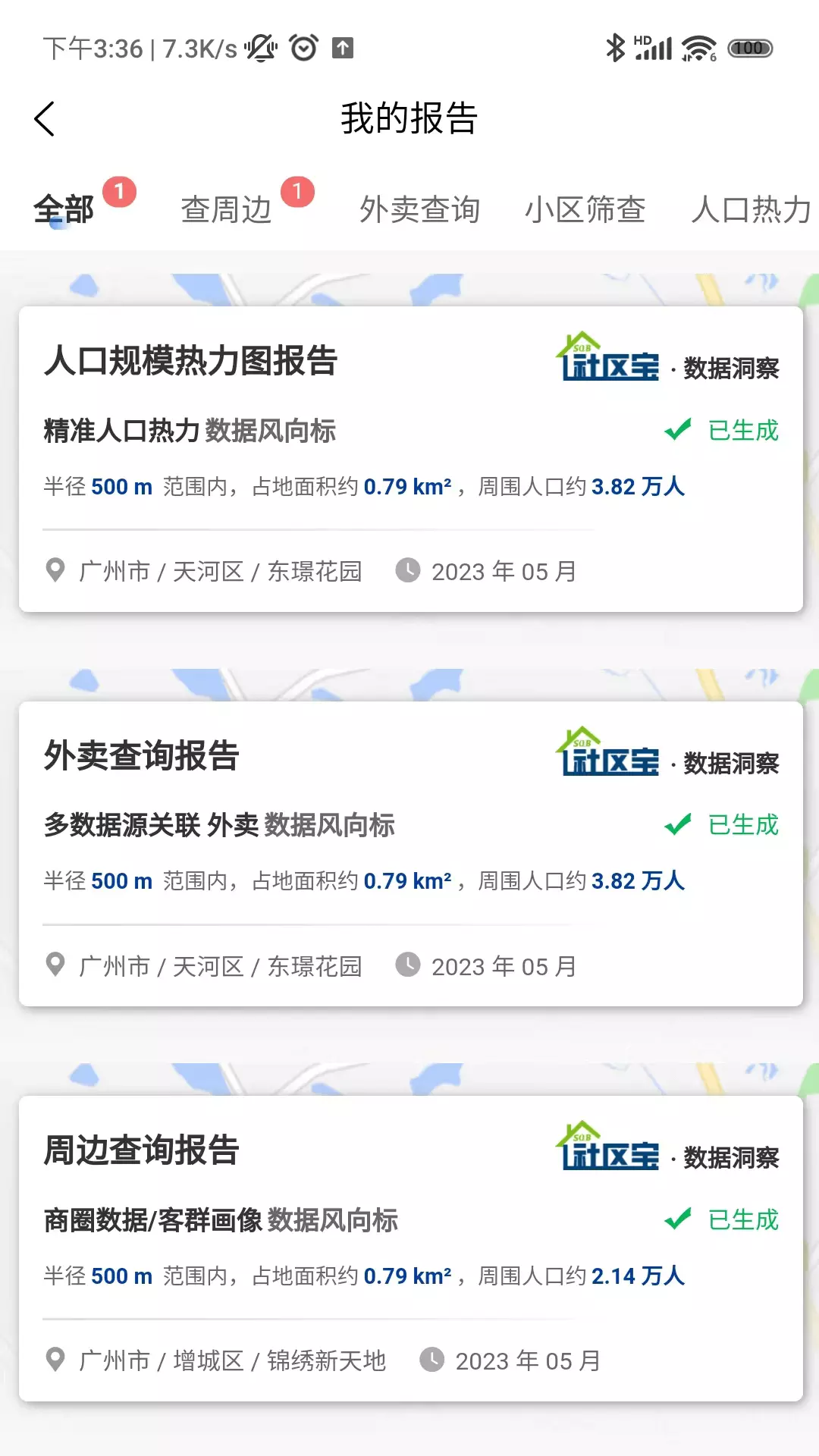
Task: Select the 全部 tab
Action: click(64, 209)
